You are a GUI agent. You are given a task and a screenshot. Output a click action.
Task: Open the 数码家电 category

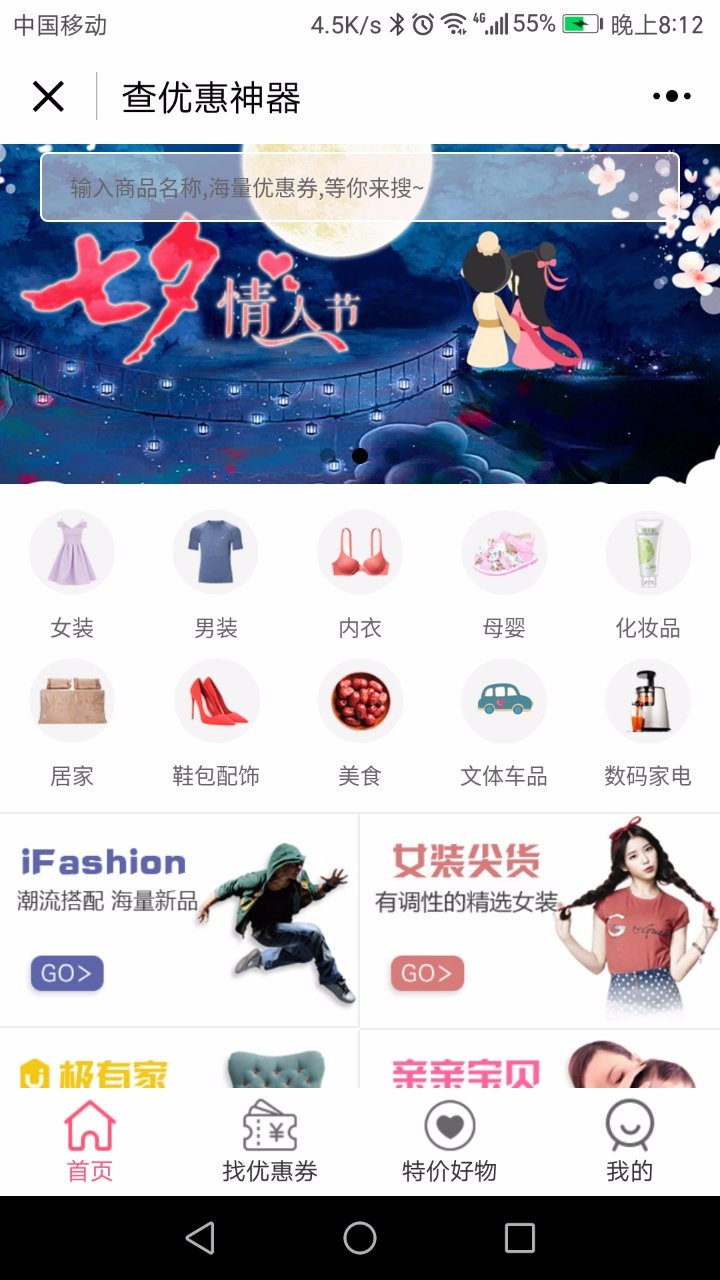click(x=648, y=723)
